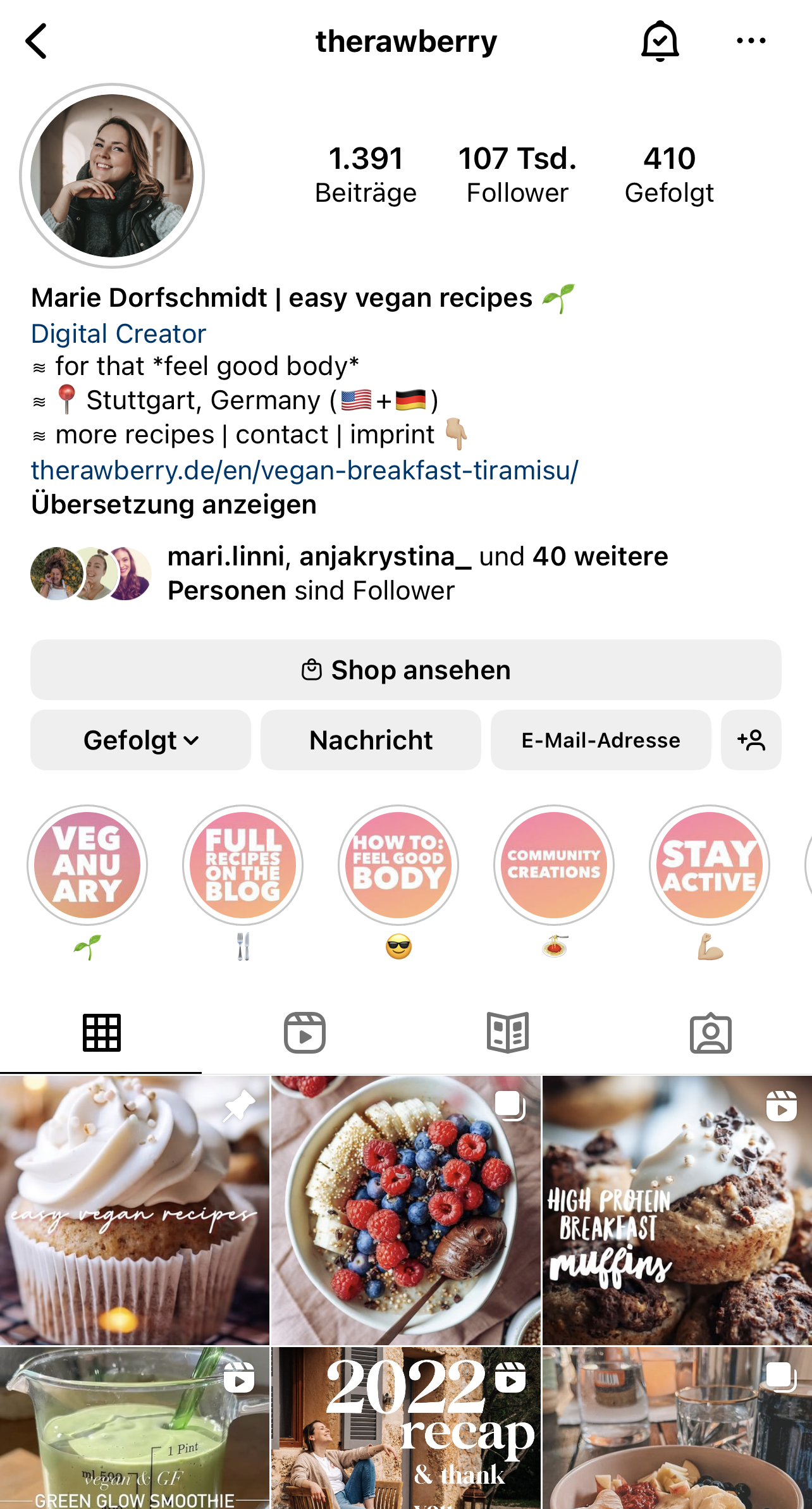
Task: Switch to the tagged photos tab
Action: click(710, 1033)
